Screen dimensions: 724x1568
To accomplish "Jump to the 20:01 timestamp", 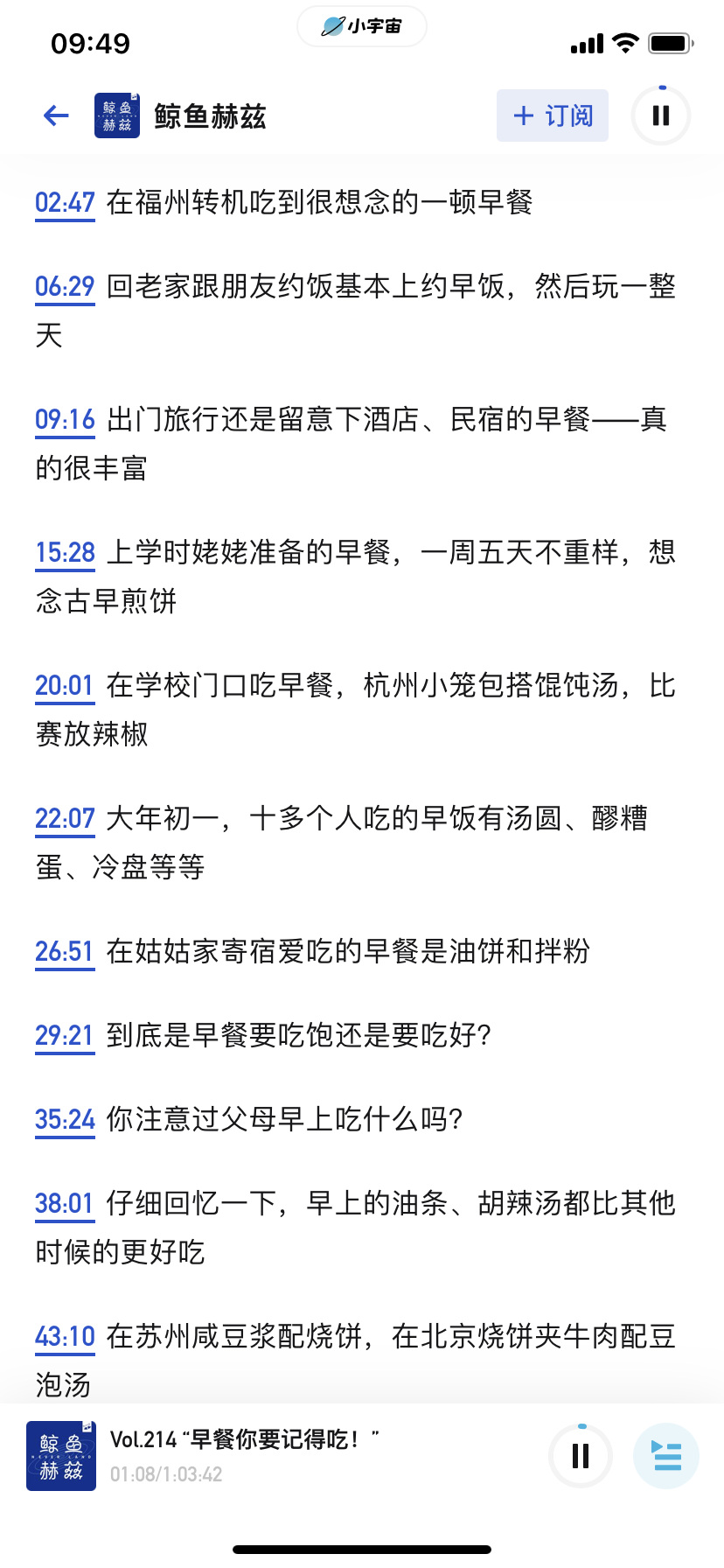I will click(x=64, y=686).
